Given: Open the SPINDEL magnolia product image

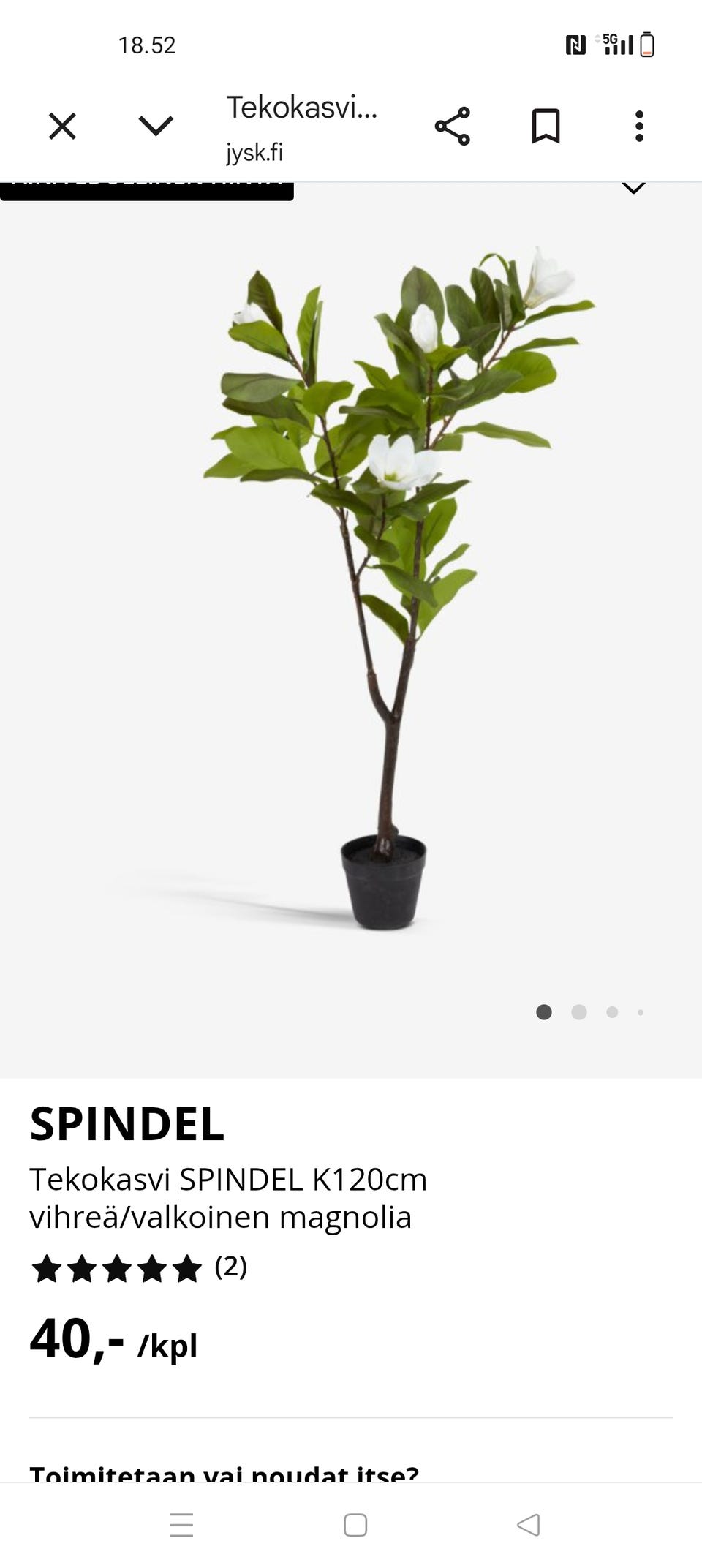Looking at the screenshot, I should click(351, 585).
